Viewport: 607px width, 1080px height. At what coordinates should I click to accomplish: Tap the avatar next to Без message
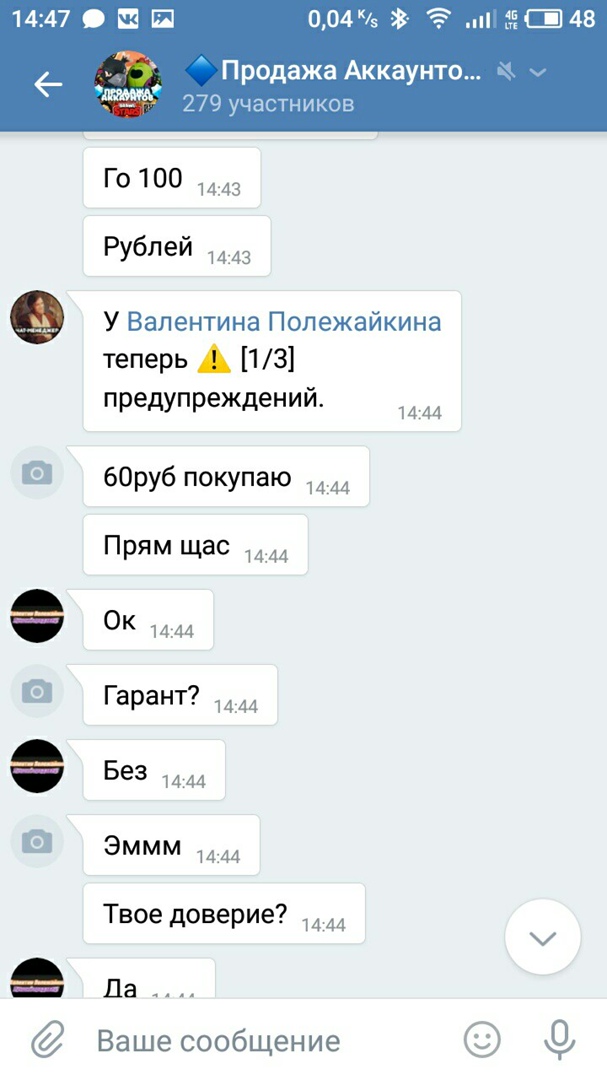[37, 766]
